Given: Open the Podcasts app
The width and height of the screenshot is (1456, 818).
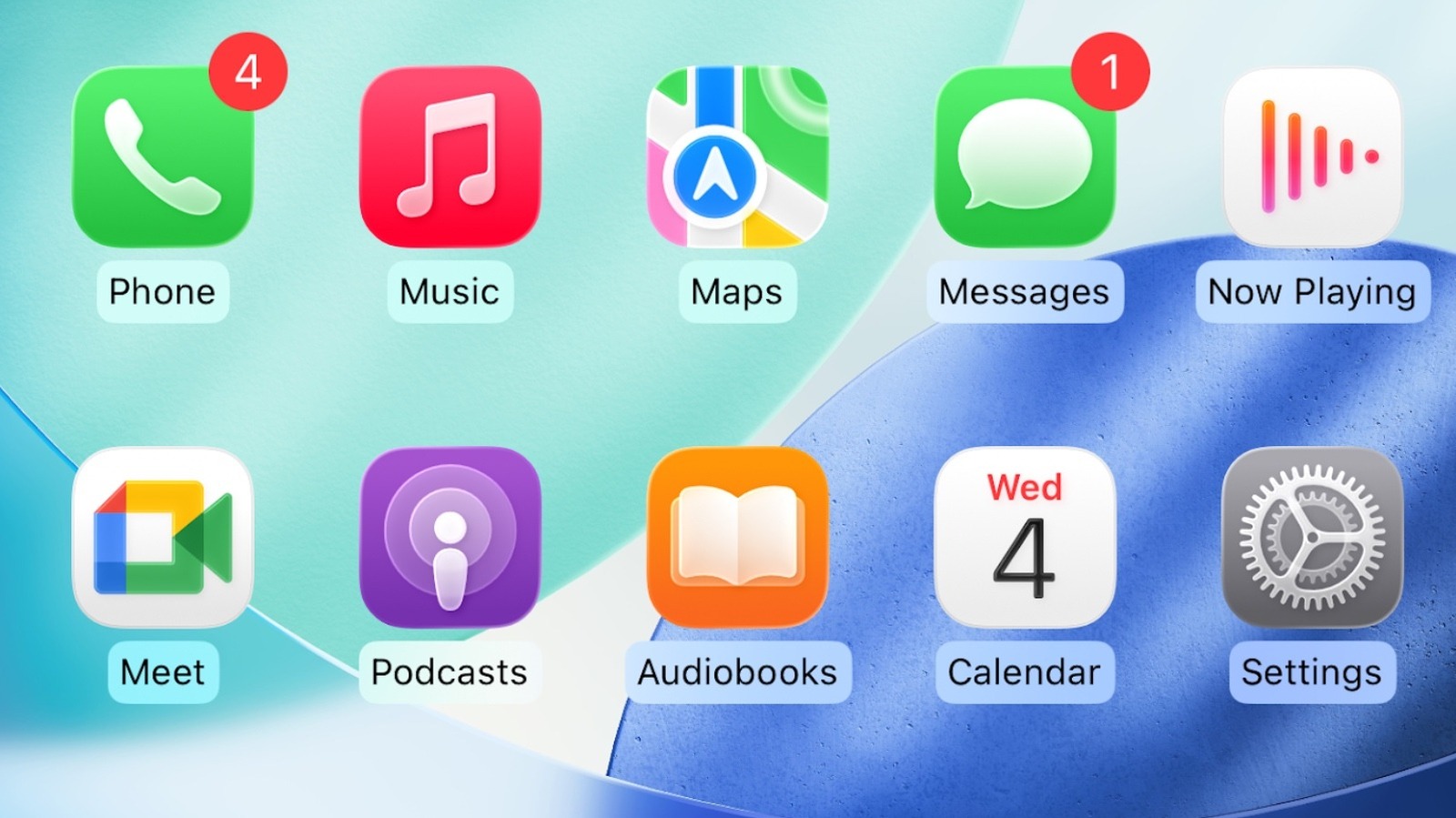Looking at the screenshot, I should [450, 537].
